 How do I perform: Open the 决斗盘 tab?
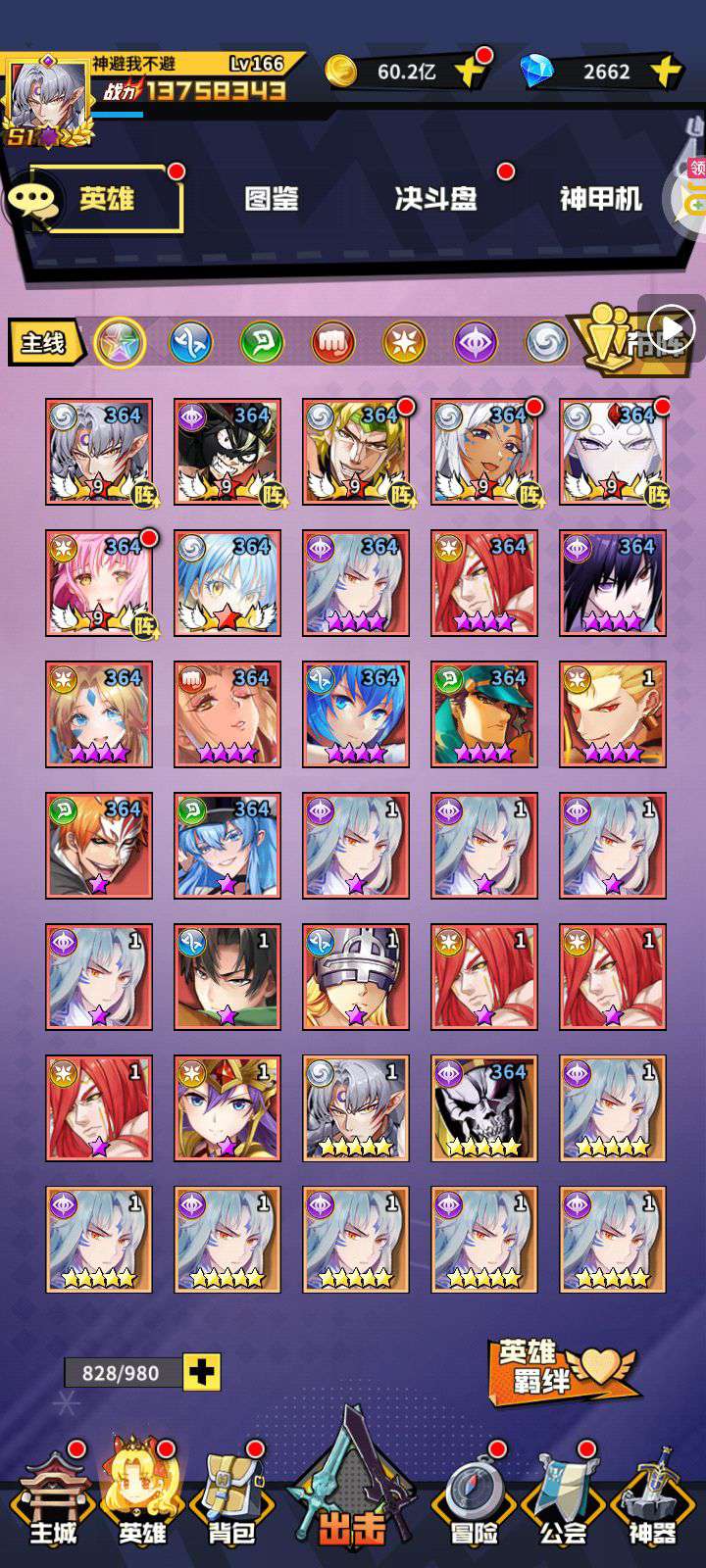tap(435, 199)
